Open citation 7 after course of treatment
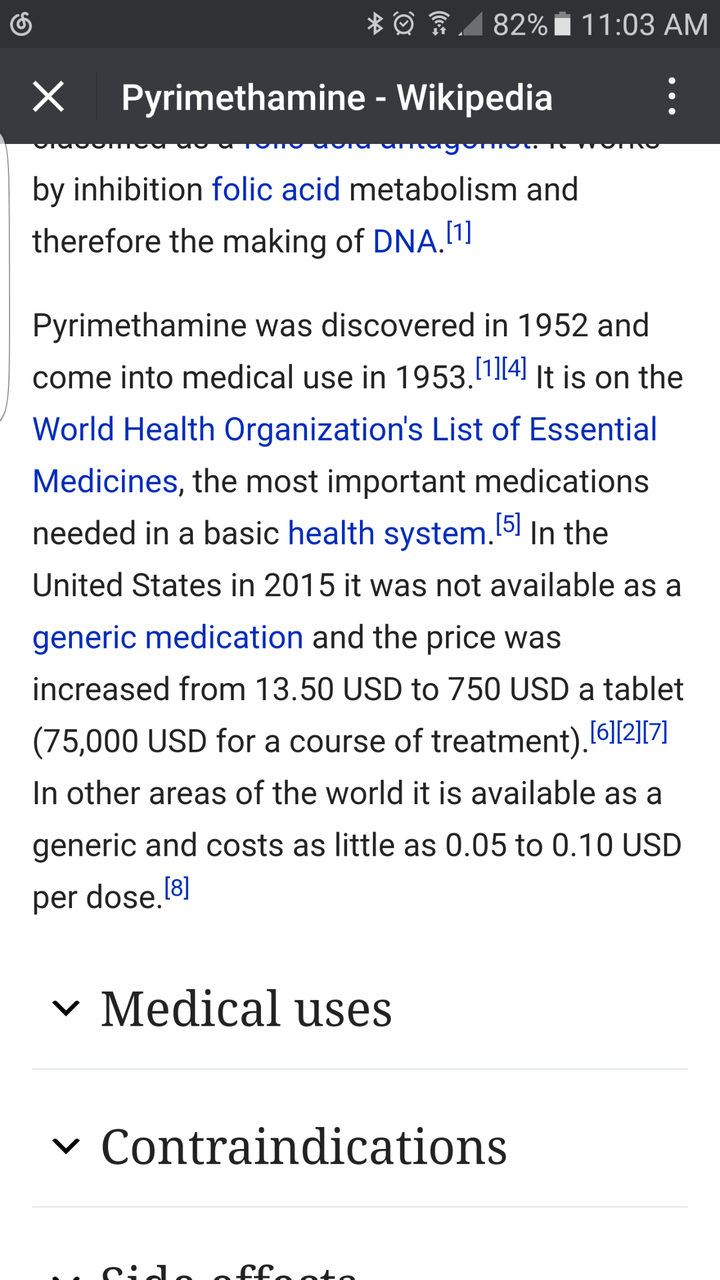Image resolution: width=720 pixels, height=1280 pixels. [655, 732]
